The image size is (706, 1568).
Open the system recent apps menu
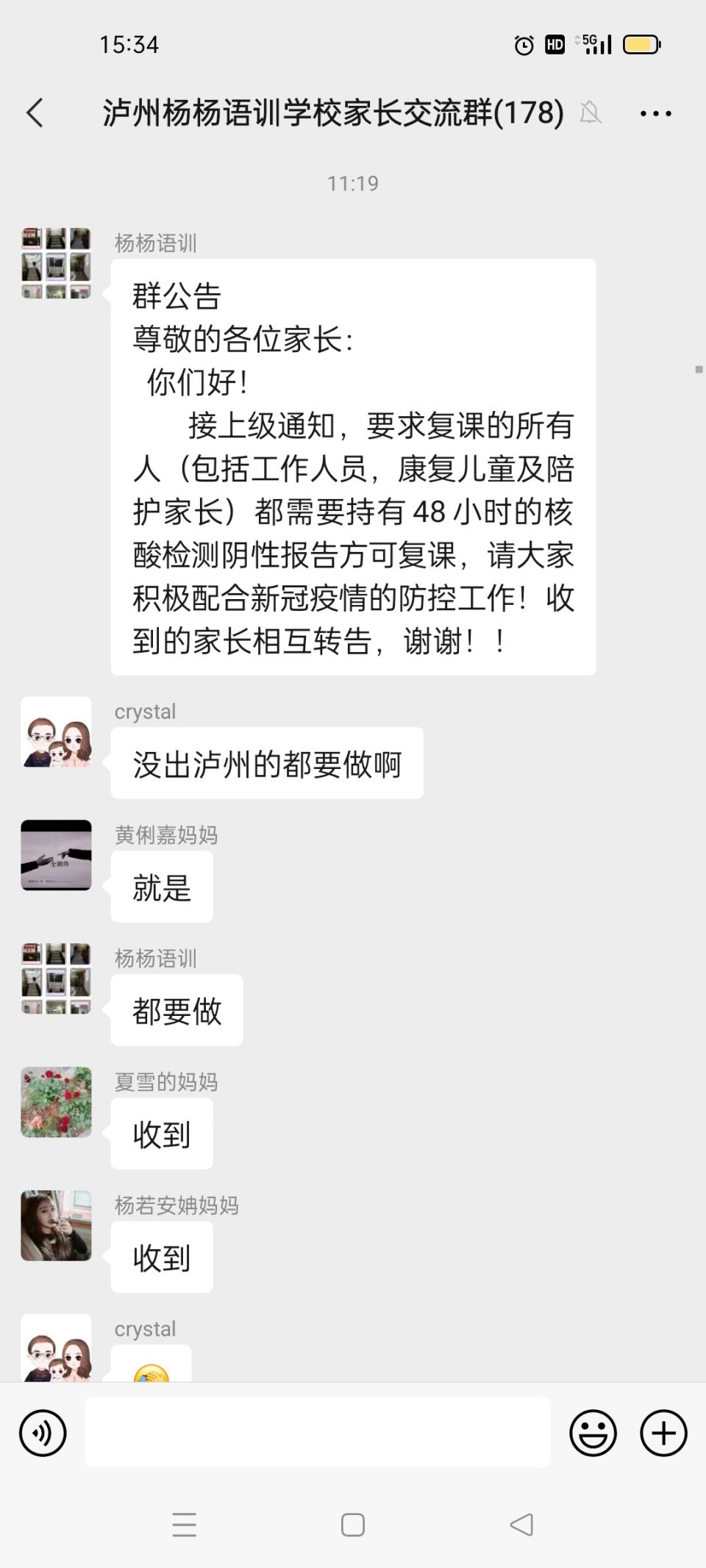(x=184, y=1525)
